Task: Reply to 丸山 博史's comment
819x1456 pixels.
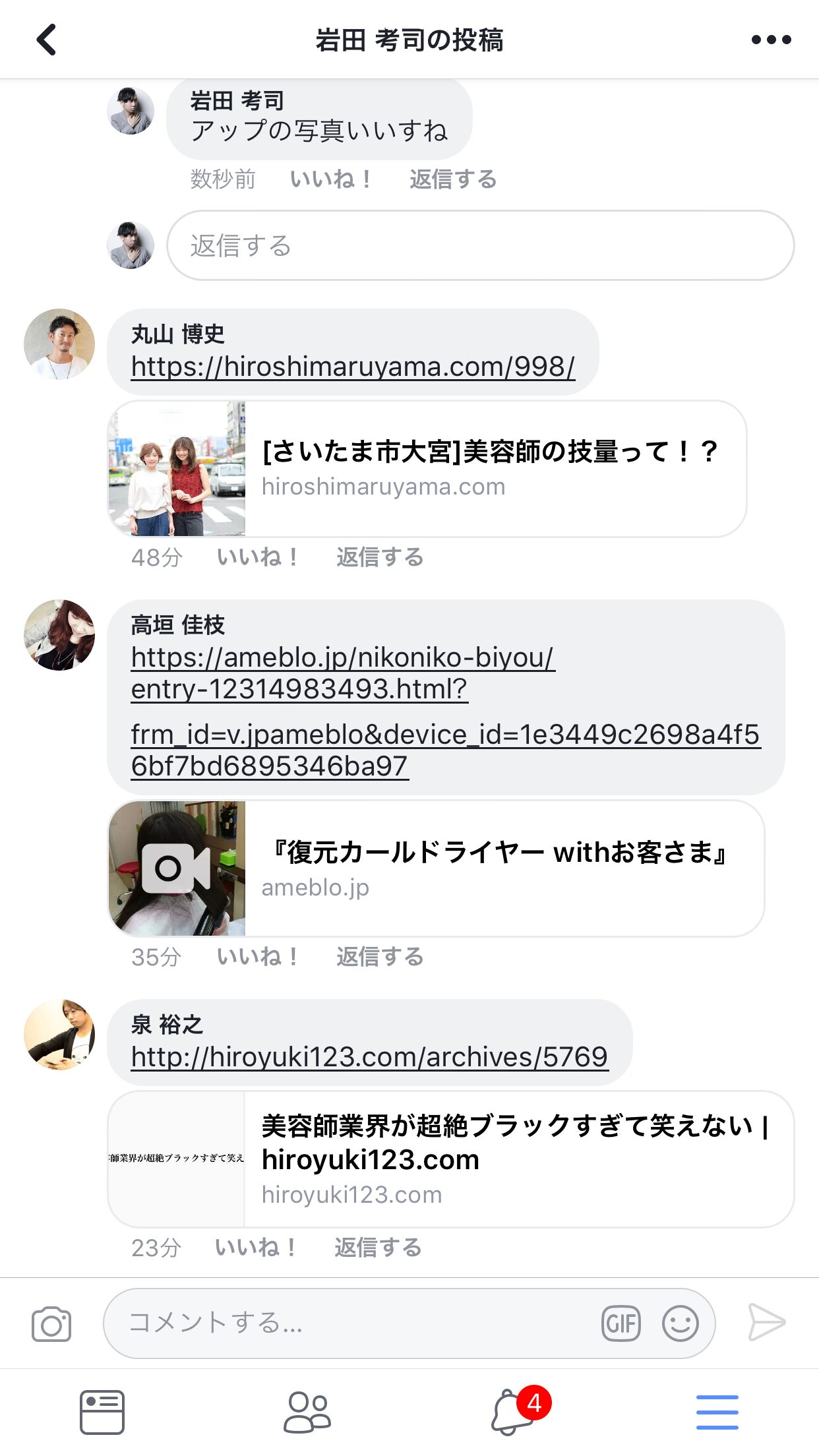Action: 380,557
